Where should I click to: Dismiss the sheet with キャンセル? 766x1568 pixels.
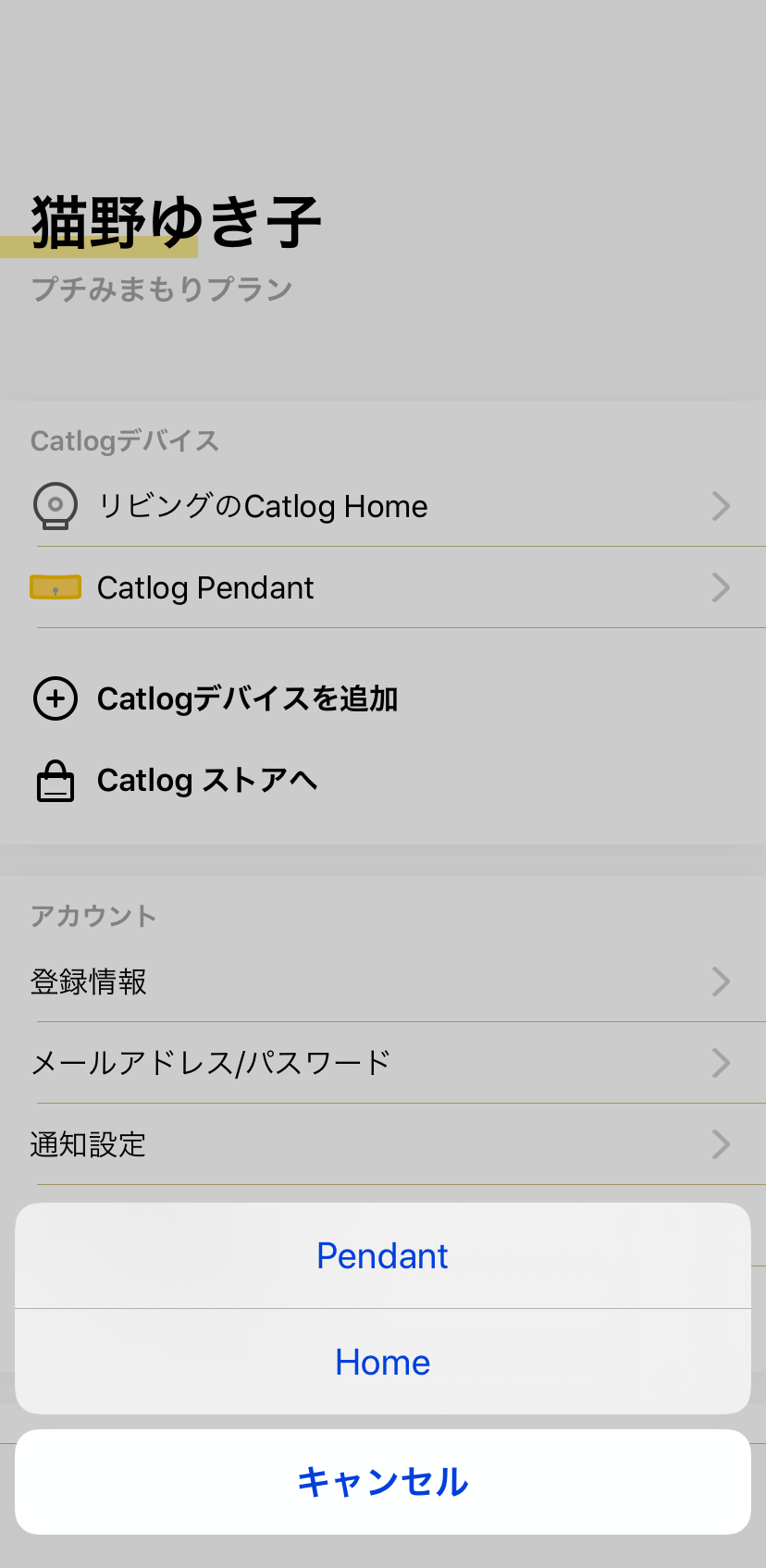383,1482
